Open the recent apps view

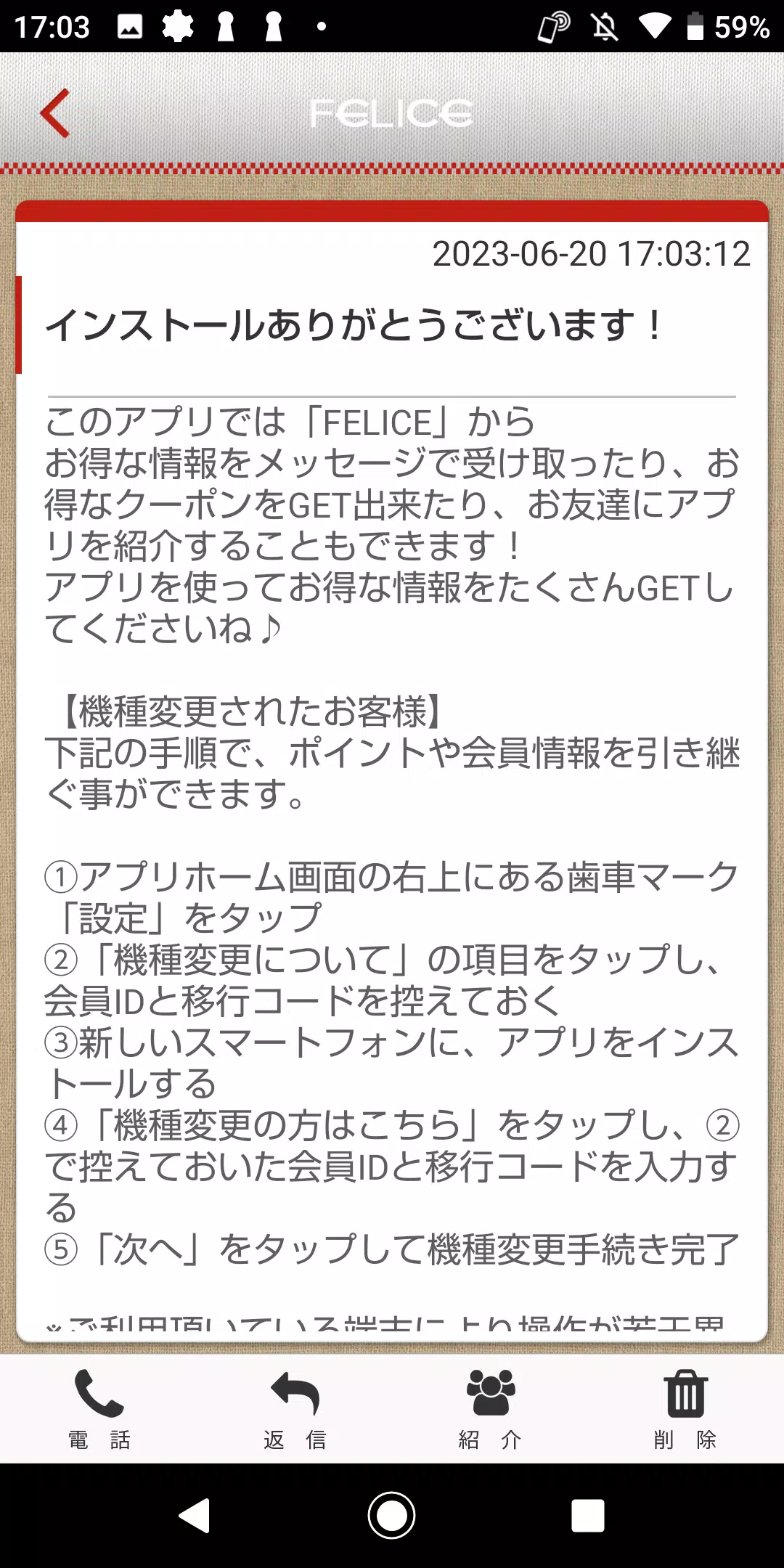pos(587,1516)
